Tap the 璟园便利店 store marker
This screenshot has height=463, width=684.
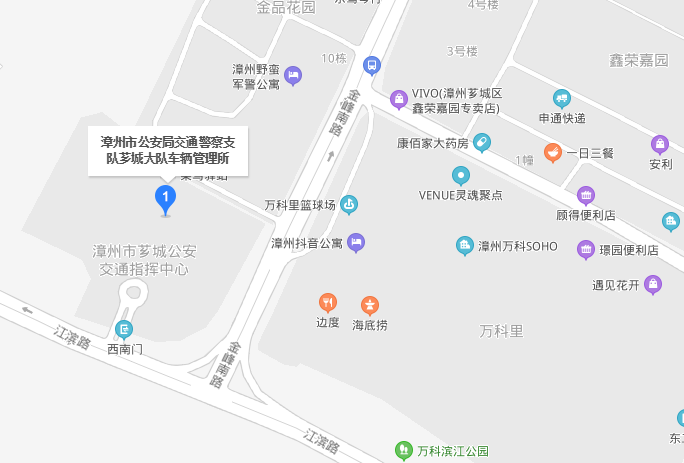point(586,249)
